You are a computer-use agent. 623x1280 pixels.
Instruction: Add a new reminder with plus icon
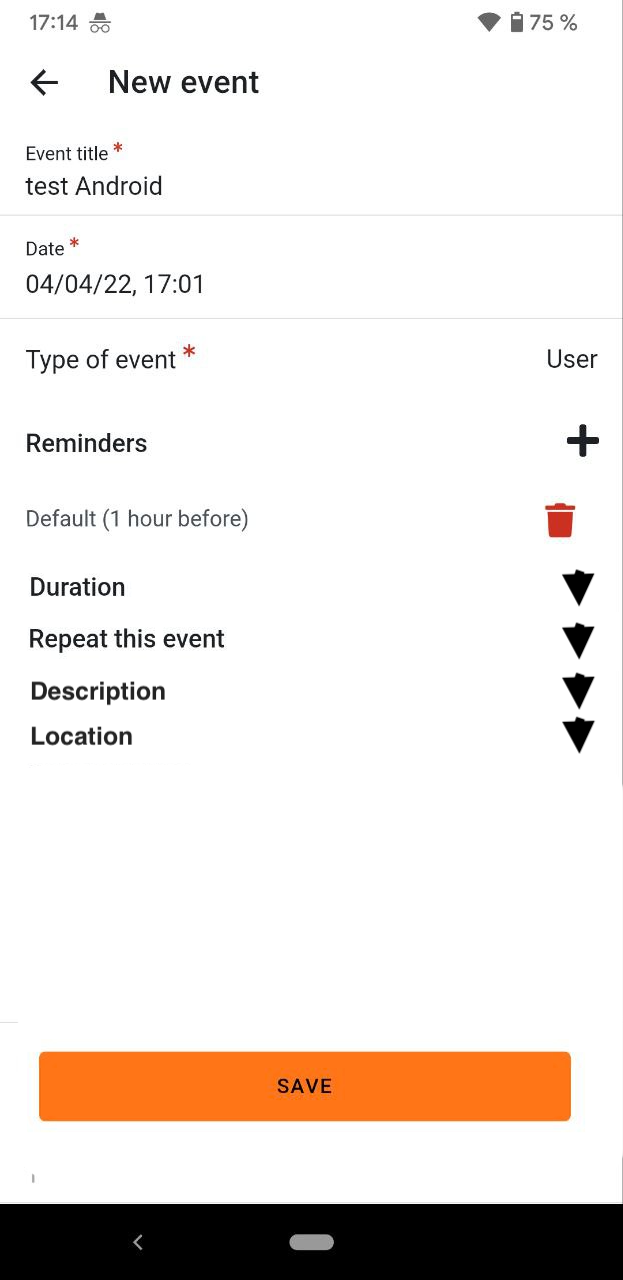click(x=582, y=441)
